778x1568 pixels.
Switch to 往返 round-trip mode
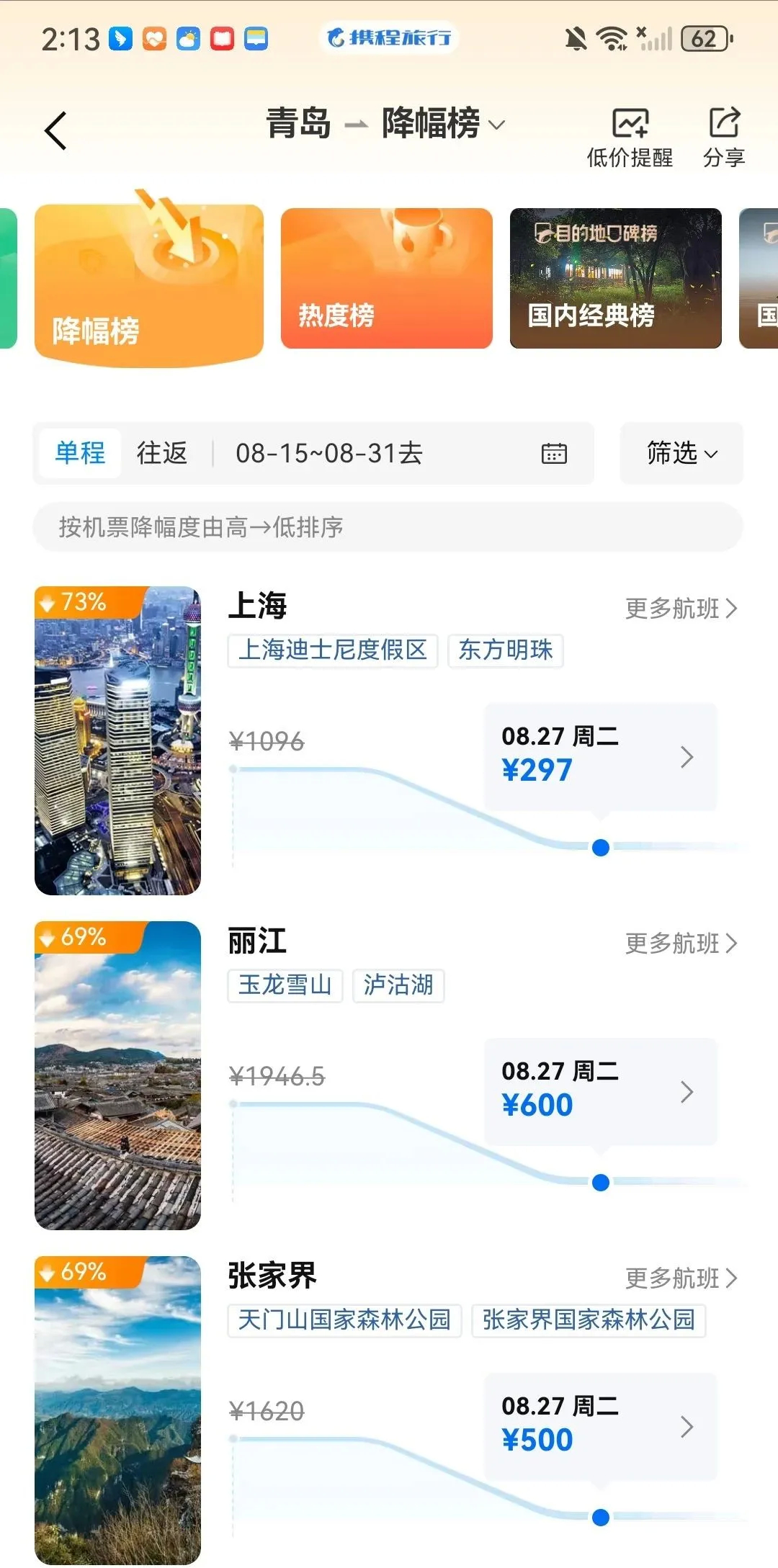tap(161, 454)
